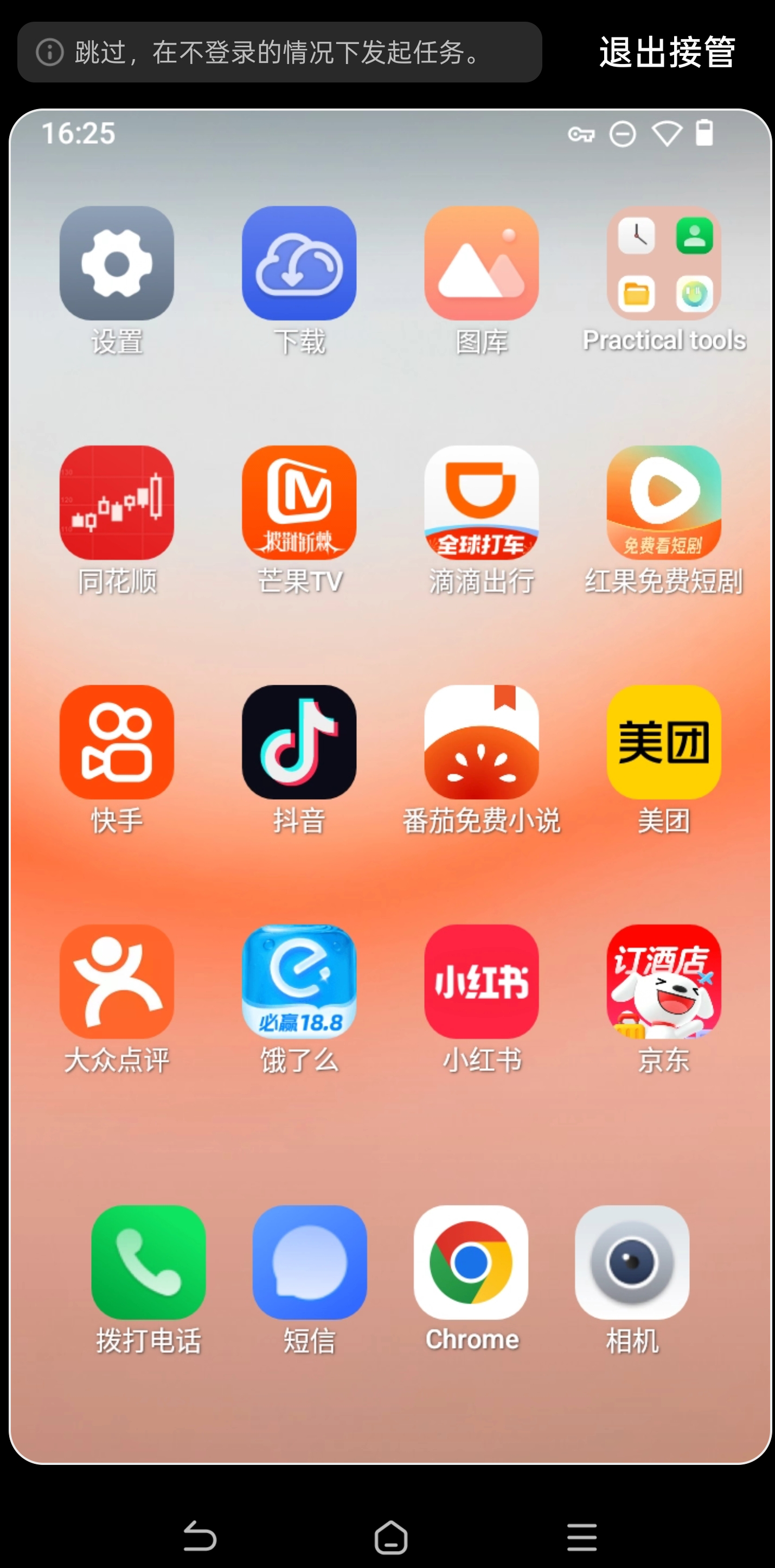775x1568 pixels.
Task: Open 芒果TV
Action: (x=299, y=503)
